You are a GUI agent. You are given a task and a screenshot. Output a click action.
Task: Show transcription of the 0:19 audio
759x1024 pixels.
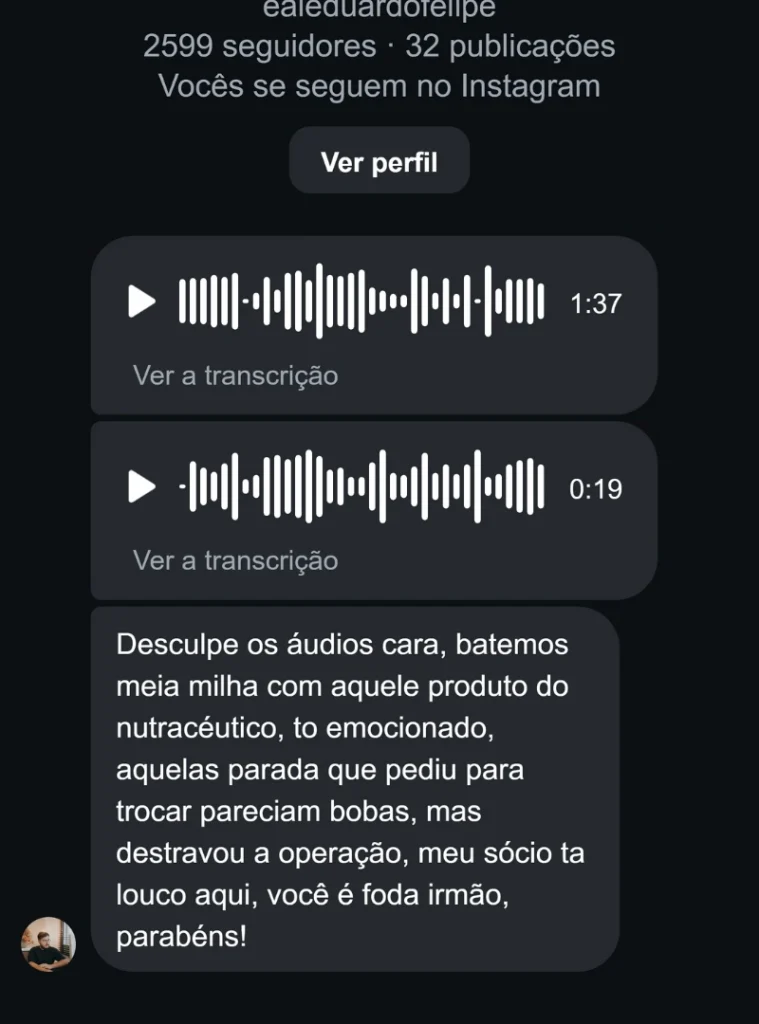(235, 560)
